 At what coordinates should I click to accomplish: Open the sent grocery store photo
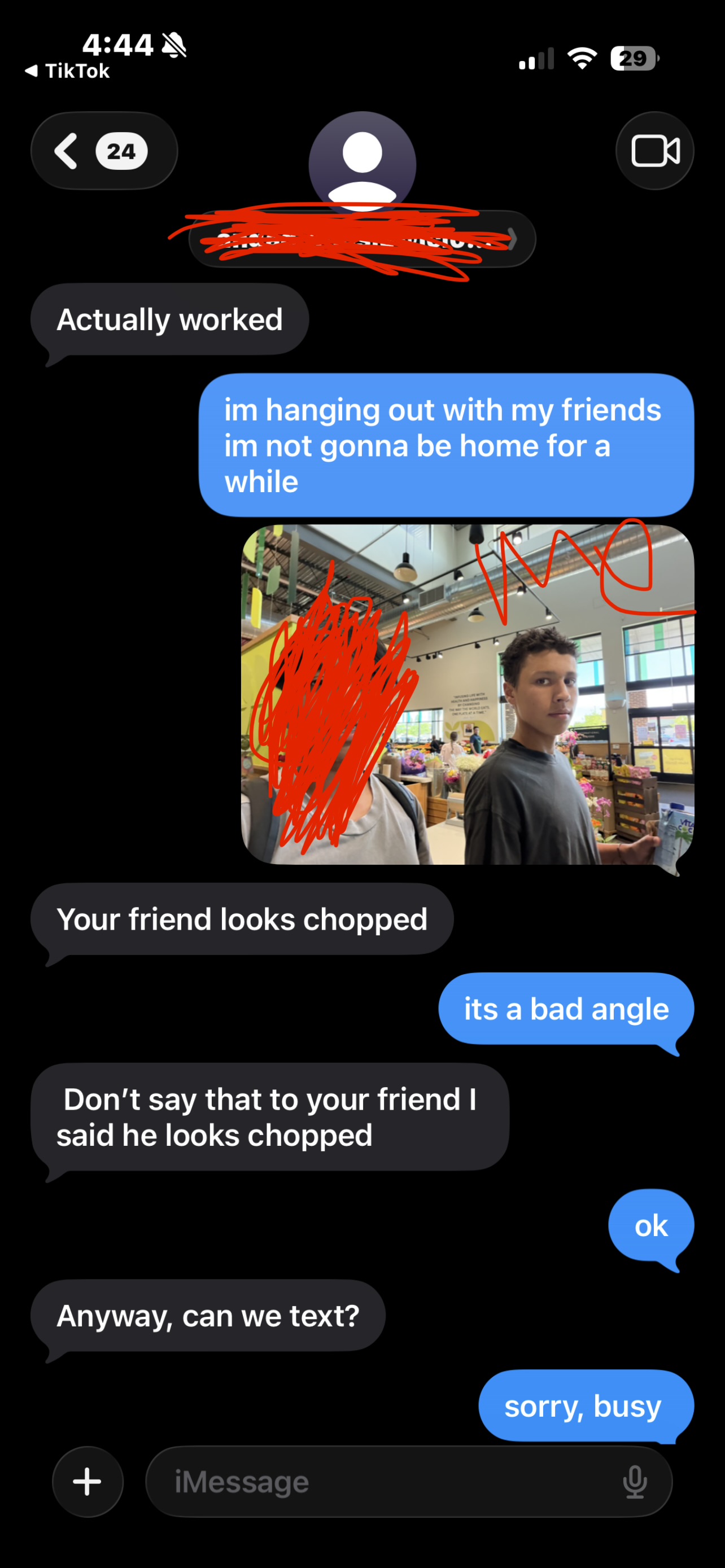coord(468,694)
